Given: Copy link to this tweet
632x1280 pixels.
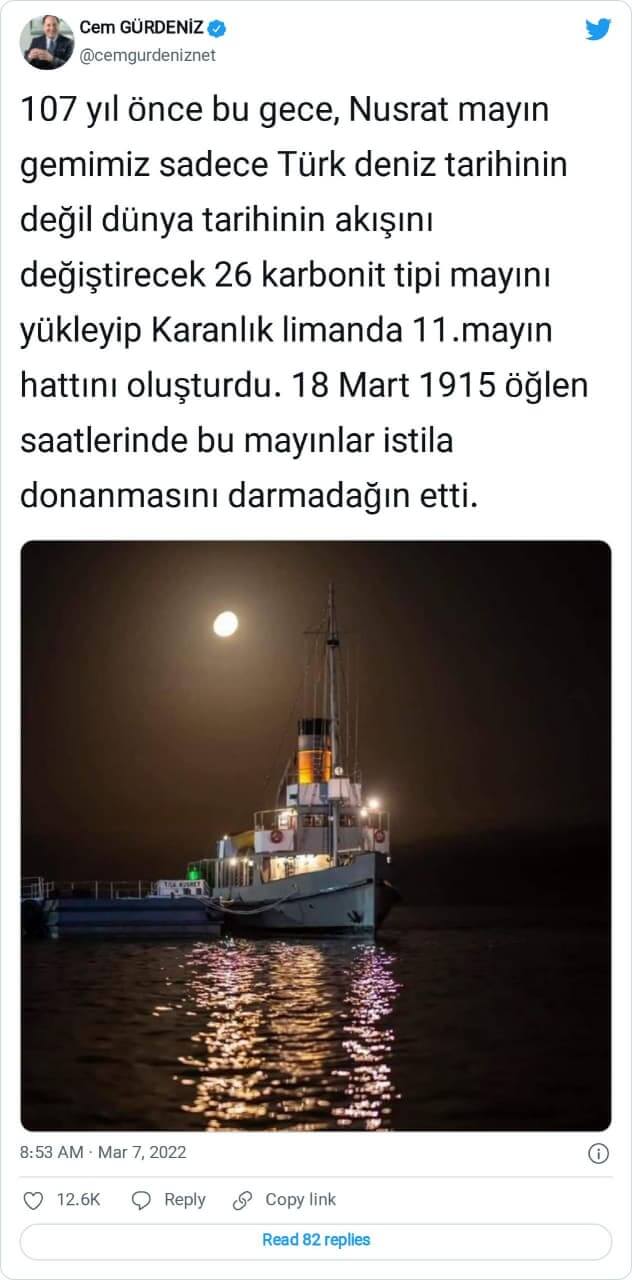Looking at the screenshot, I should click(x=285, y=1200).
